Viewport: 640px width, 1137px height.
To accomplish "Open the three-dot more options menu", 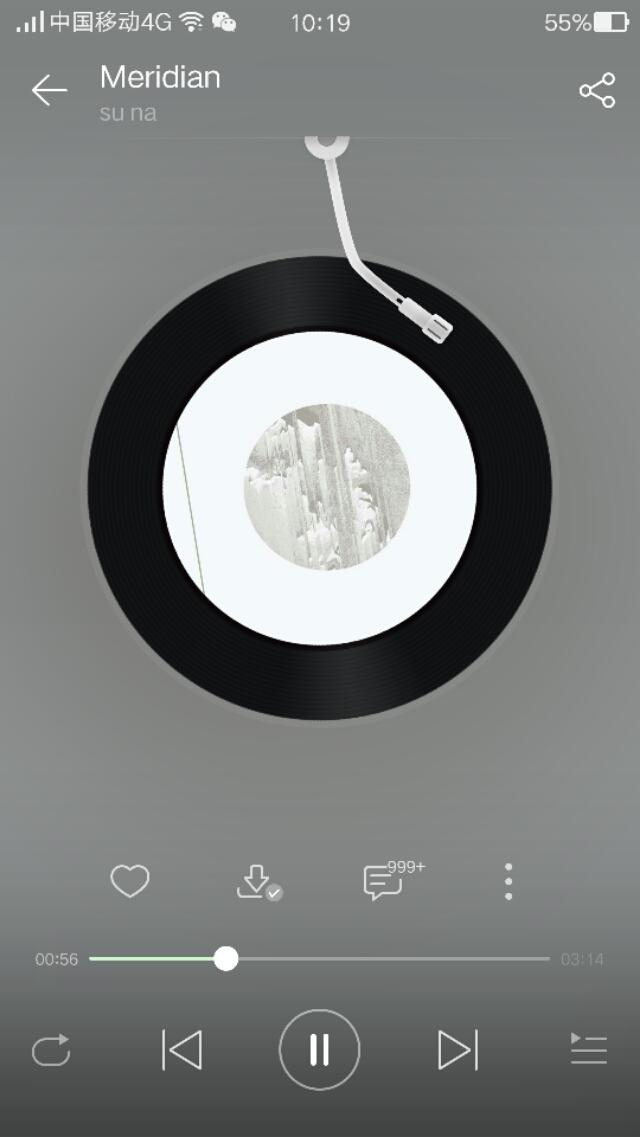I will click(509, 881).
